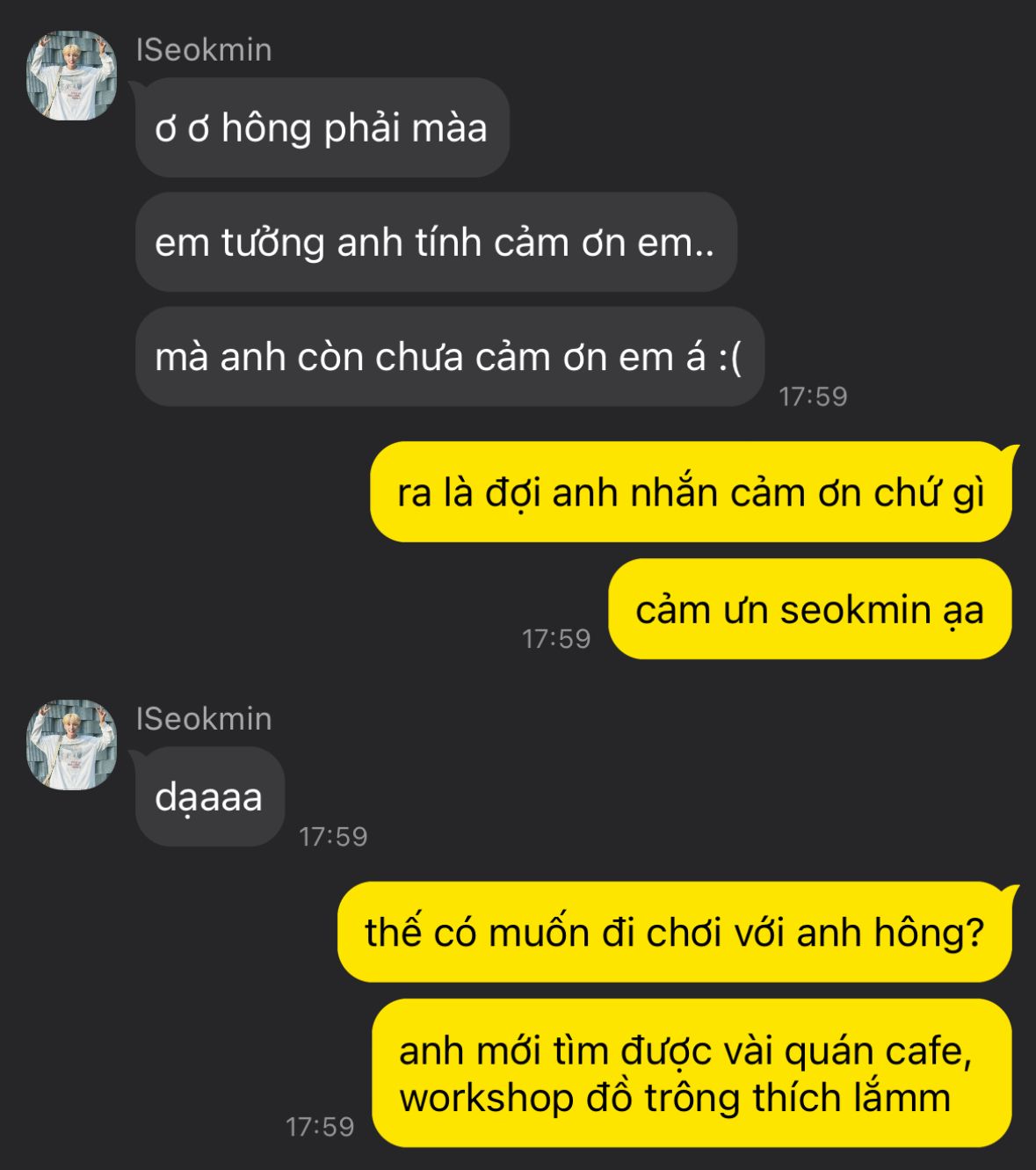The width and height of the screenshot is (1036, 1170).
Task: Open ISeokmin's avatar beside 'ơ ơ hông phải màa'
Action: pyautogui.click(x=72, y=76)
